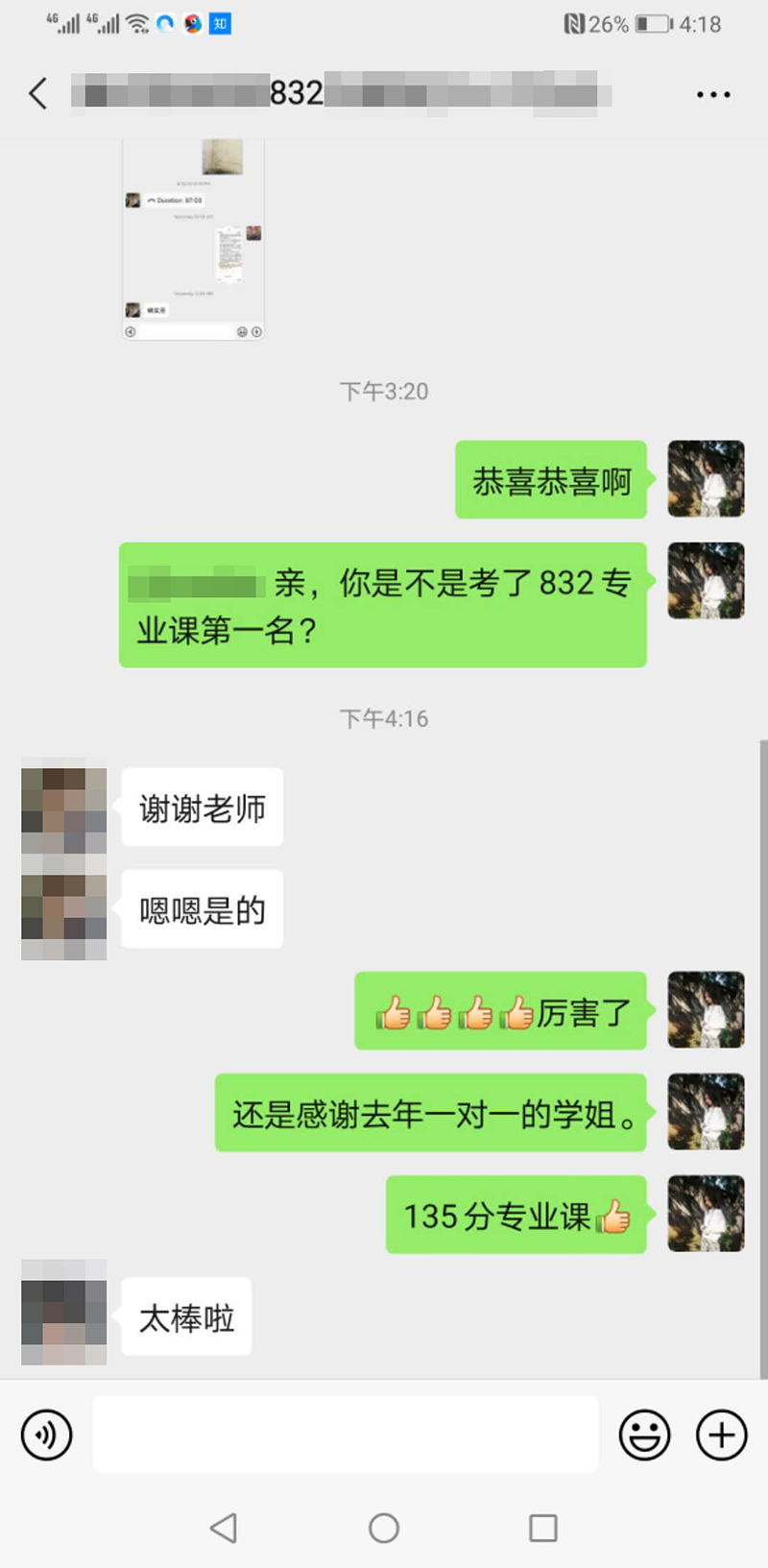768x1568 pixels.
Task: Open the contact's avatar beside 谢谢老师
Action: [64, 808]
